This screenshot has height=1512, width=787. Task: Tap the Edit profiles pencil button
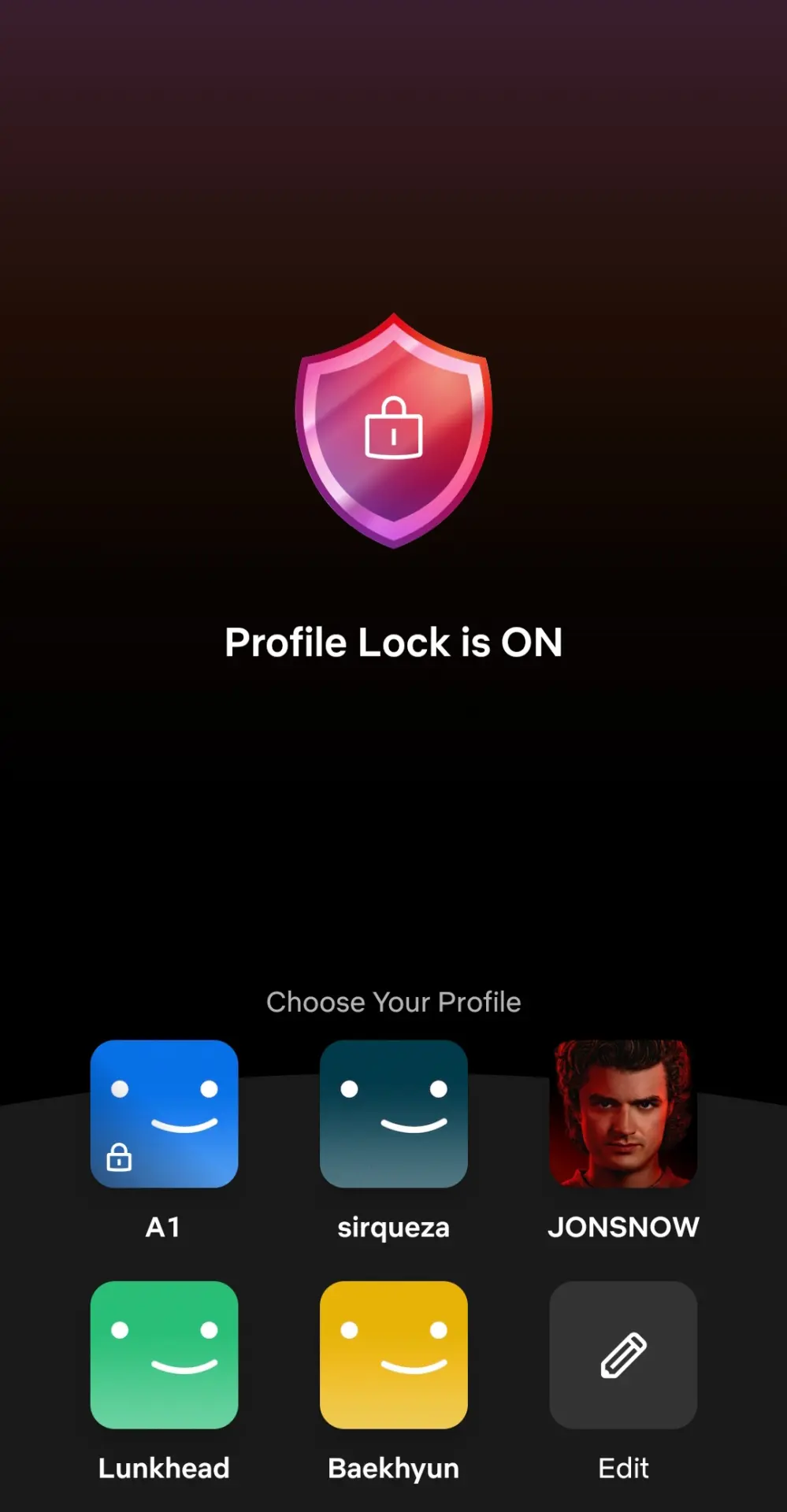point(623,1354)
